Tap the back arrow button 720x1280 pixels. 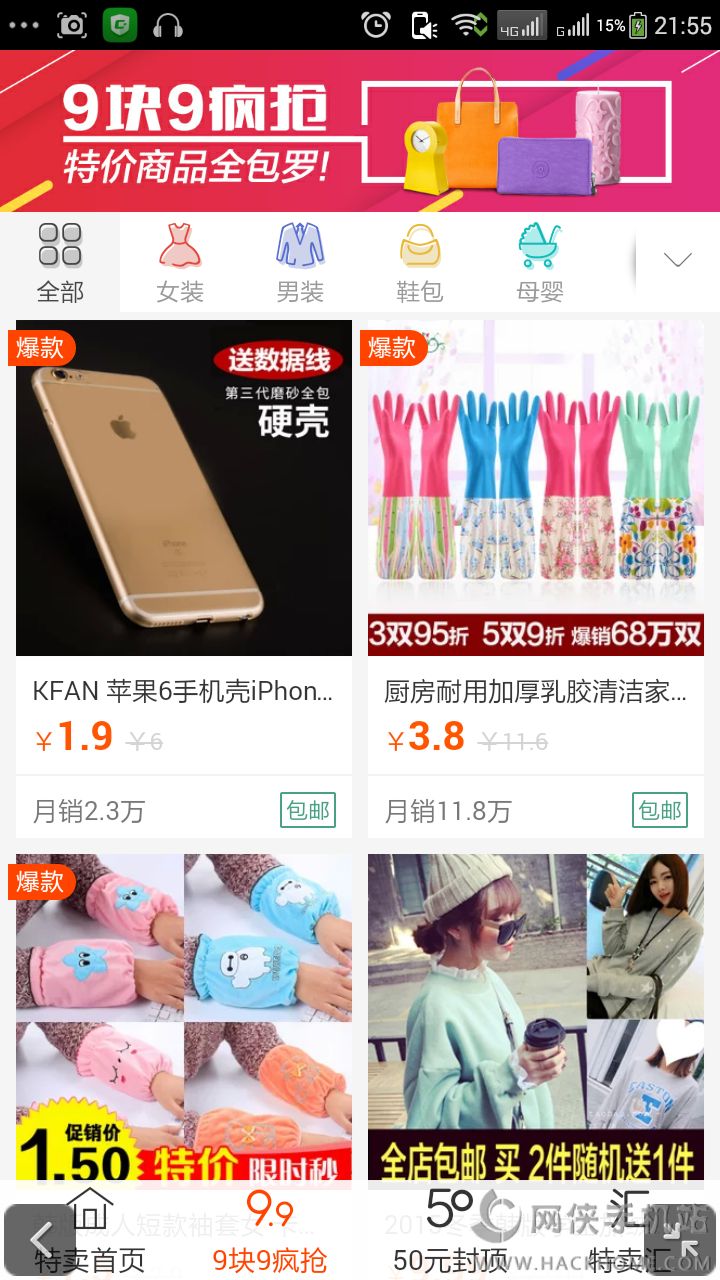click(40, 1241)
